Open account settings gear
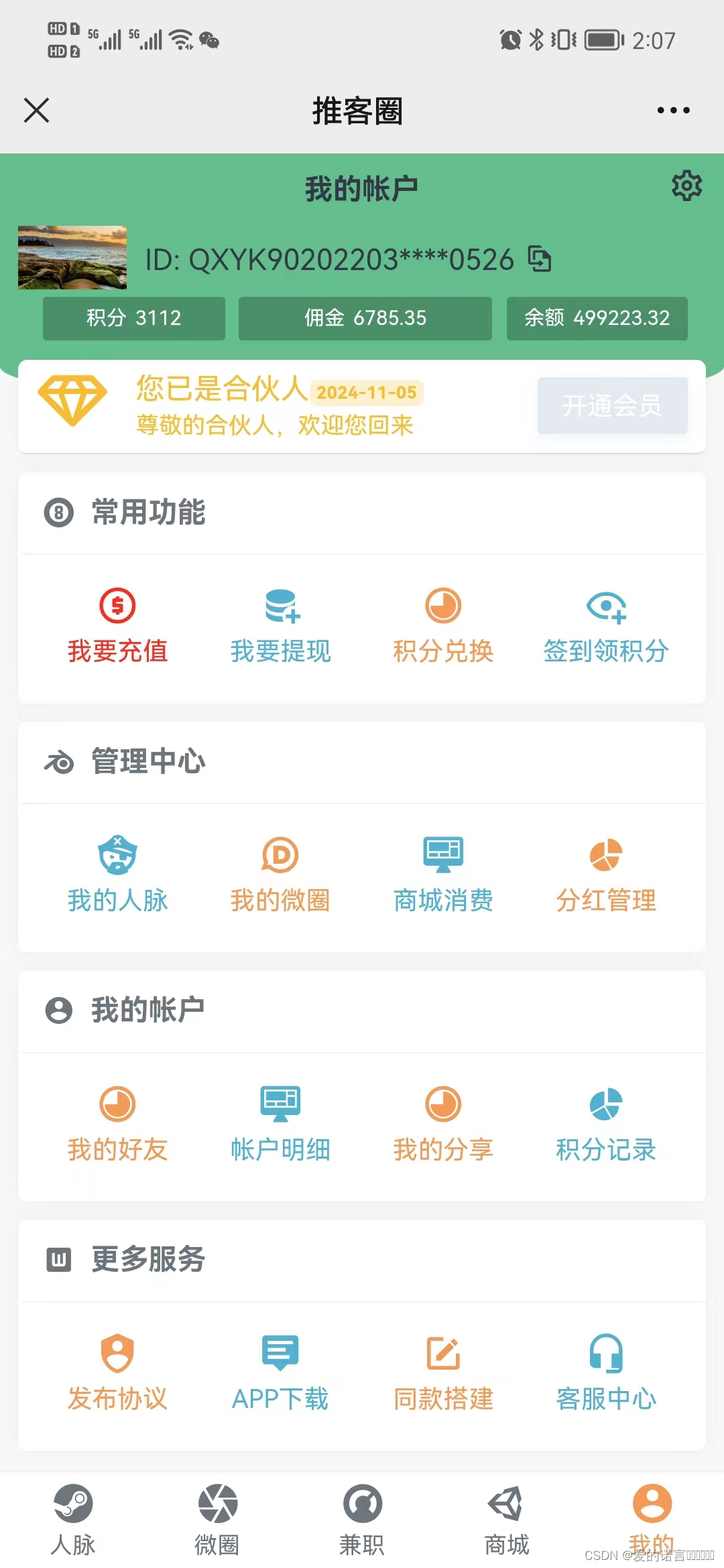 tap(686, 186)
